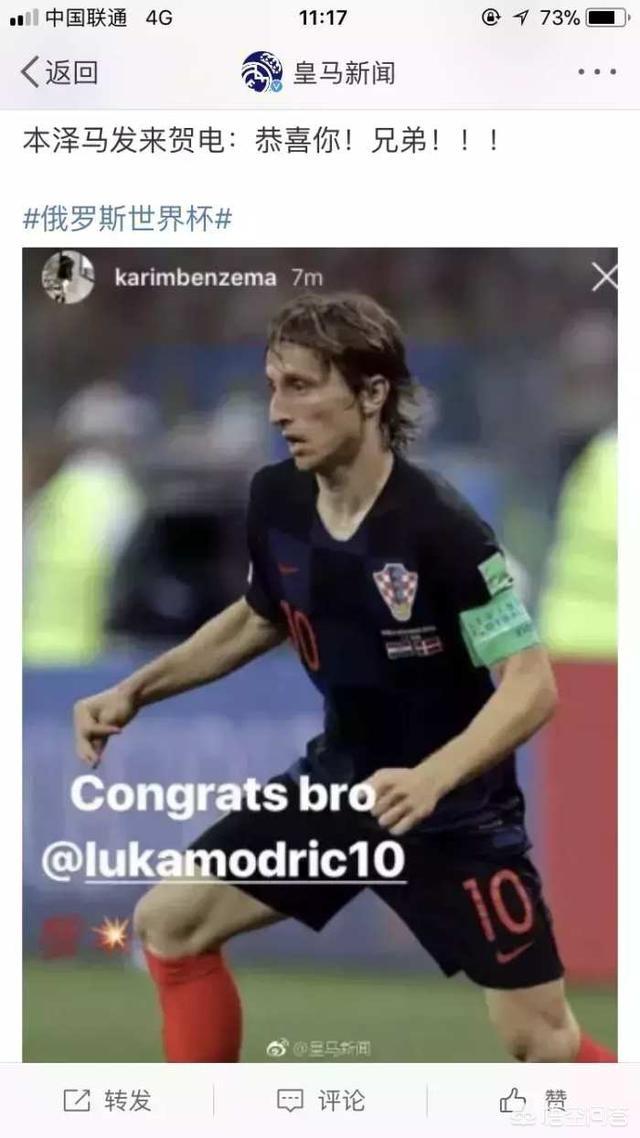Like this post with 赞
This screenshot has height=1138, width=640.
coord(533,1101)
